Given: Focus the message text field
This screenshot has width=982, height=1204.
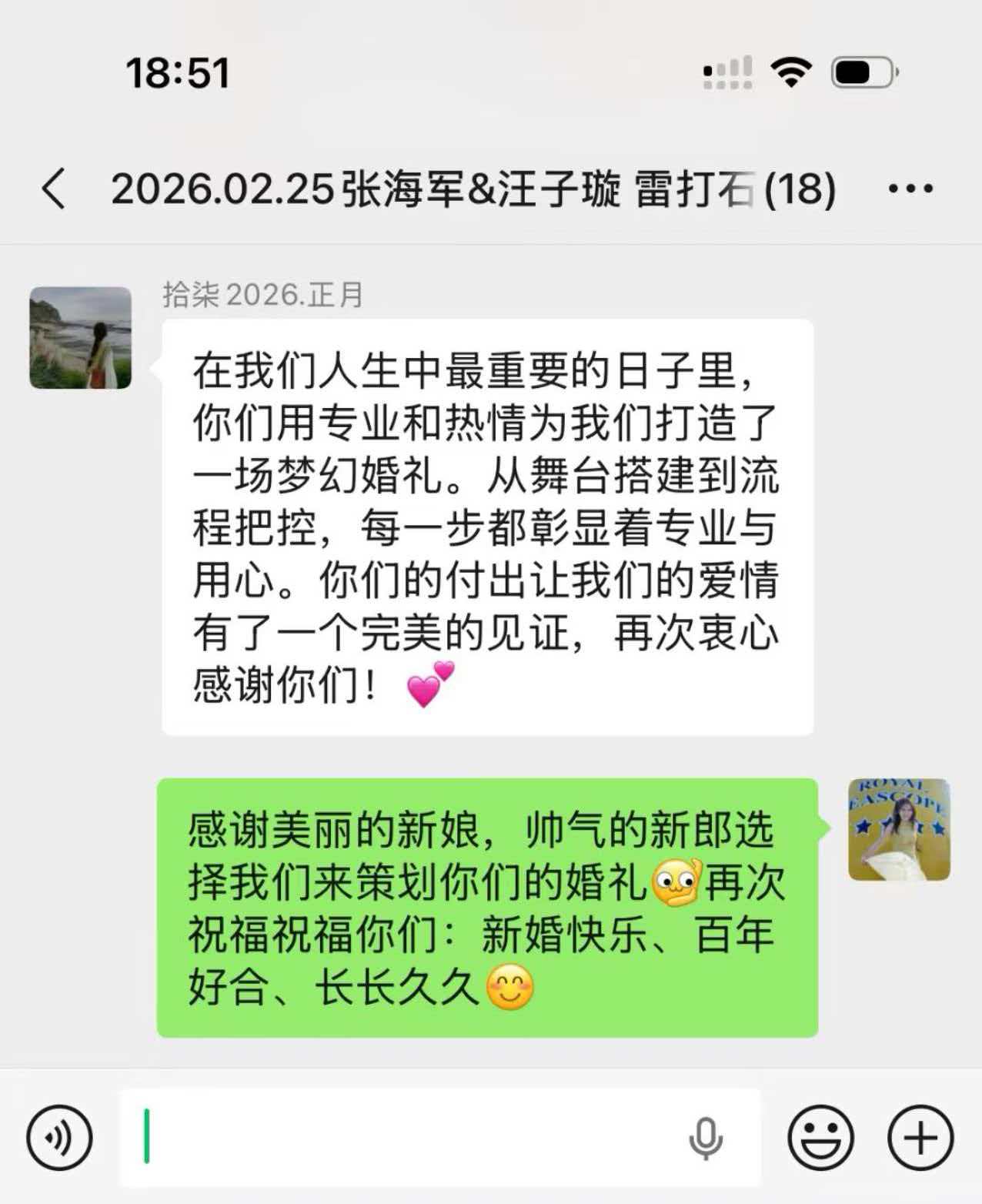Looking at the screenshot, I should 400,1137.
